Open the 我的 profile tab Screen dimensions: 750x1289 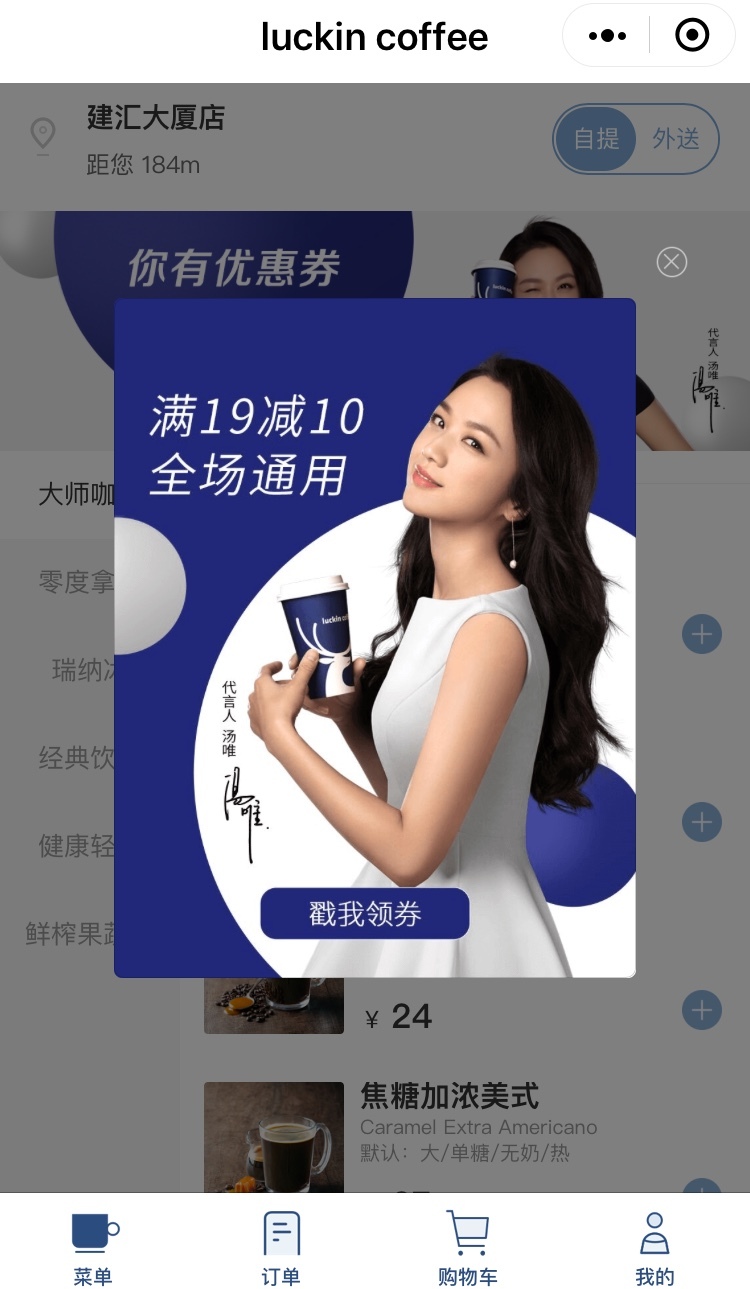[x=655, y=1246]
